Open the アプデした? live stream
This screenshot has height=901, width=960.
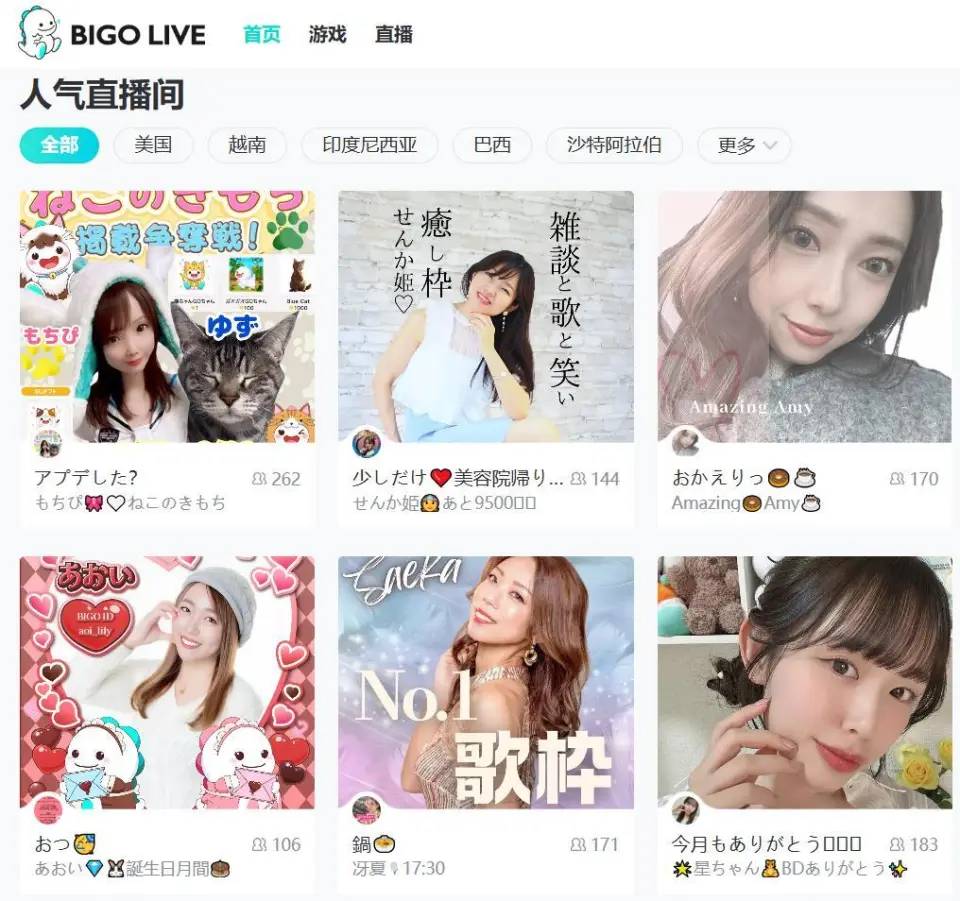(167, 317)
